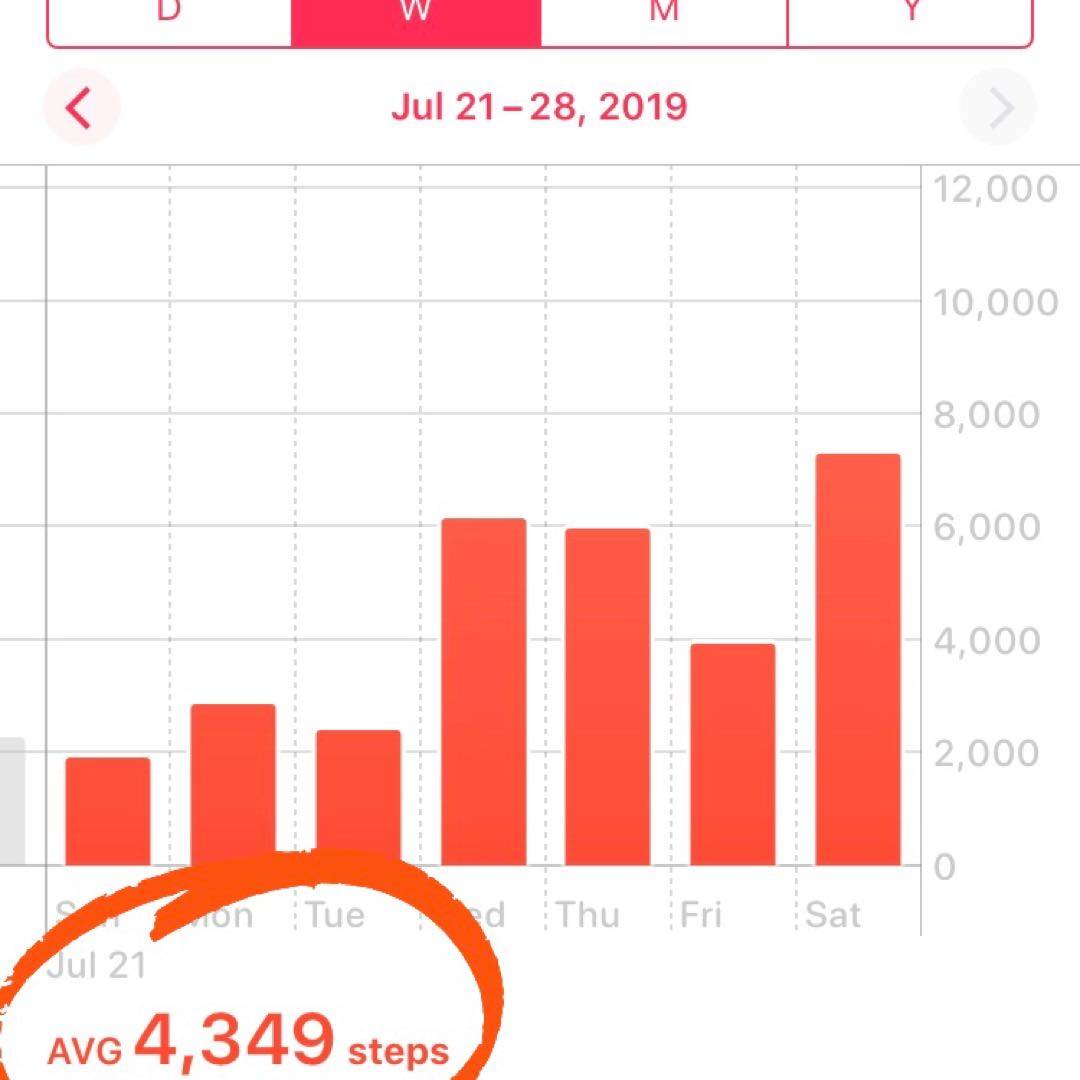Switch to the day view segment
Viewport: 1080px width, 1080px height.
pos(170,20)
